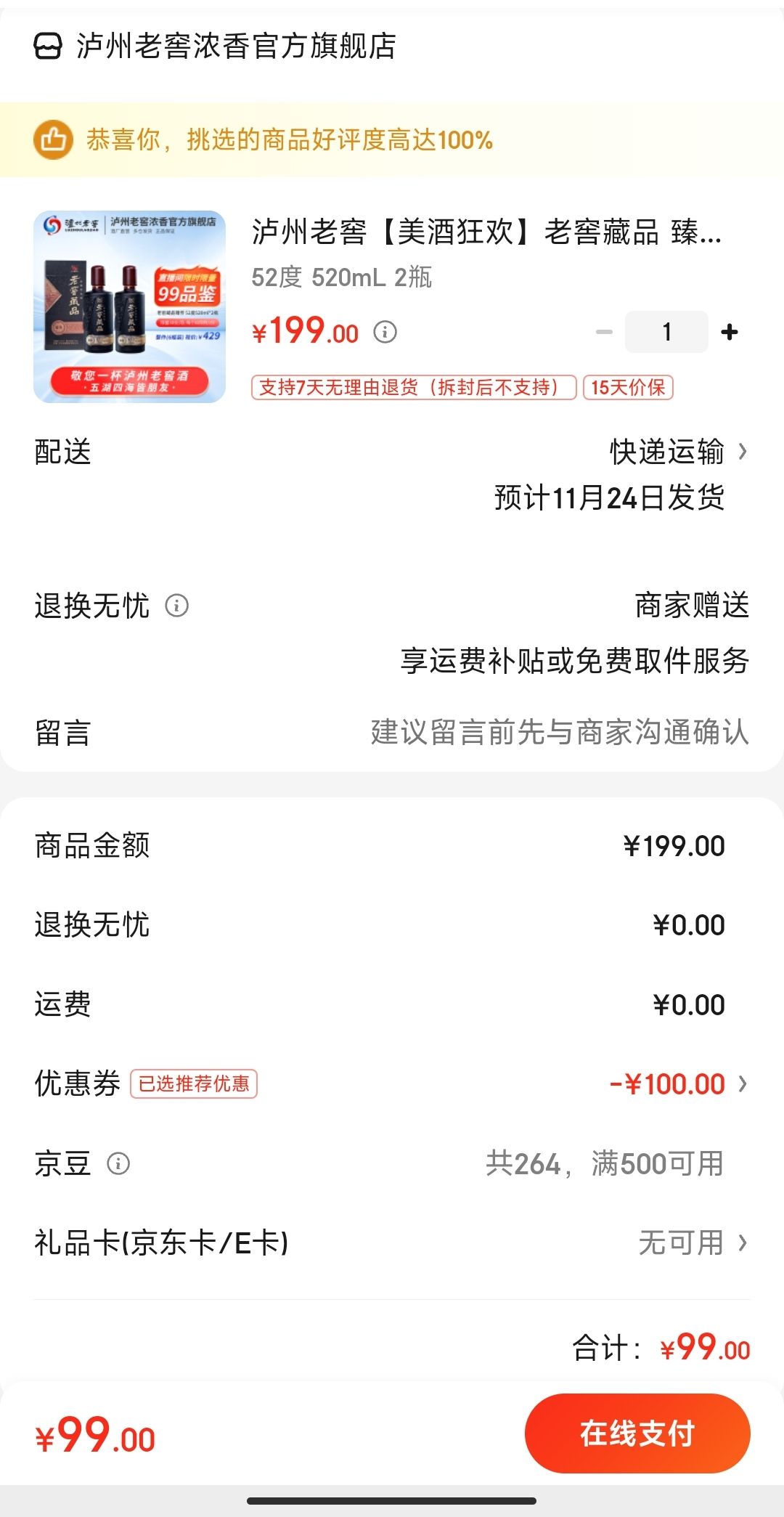The image size is (784, 1517).
Task: Click the 已选推荐优惠 coupon tag
Action: (x=195, y=1083)
